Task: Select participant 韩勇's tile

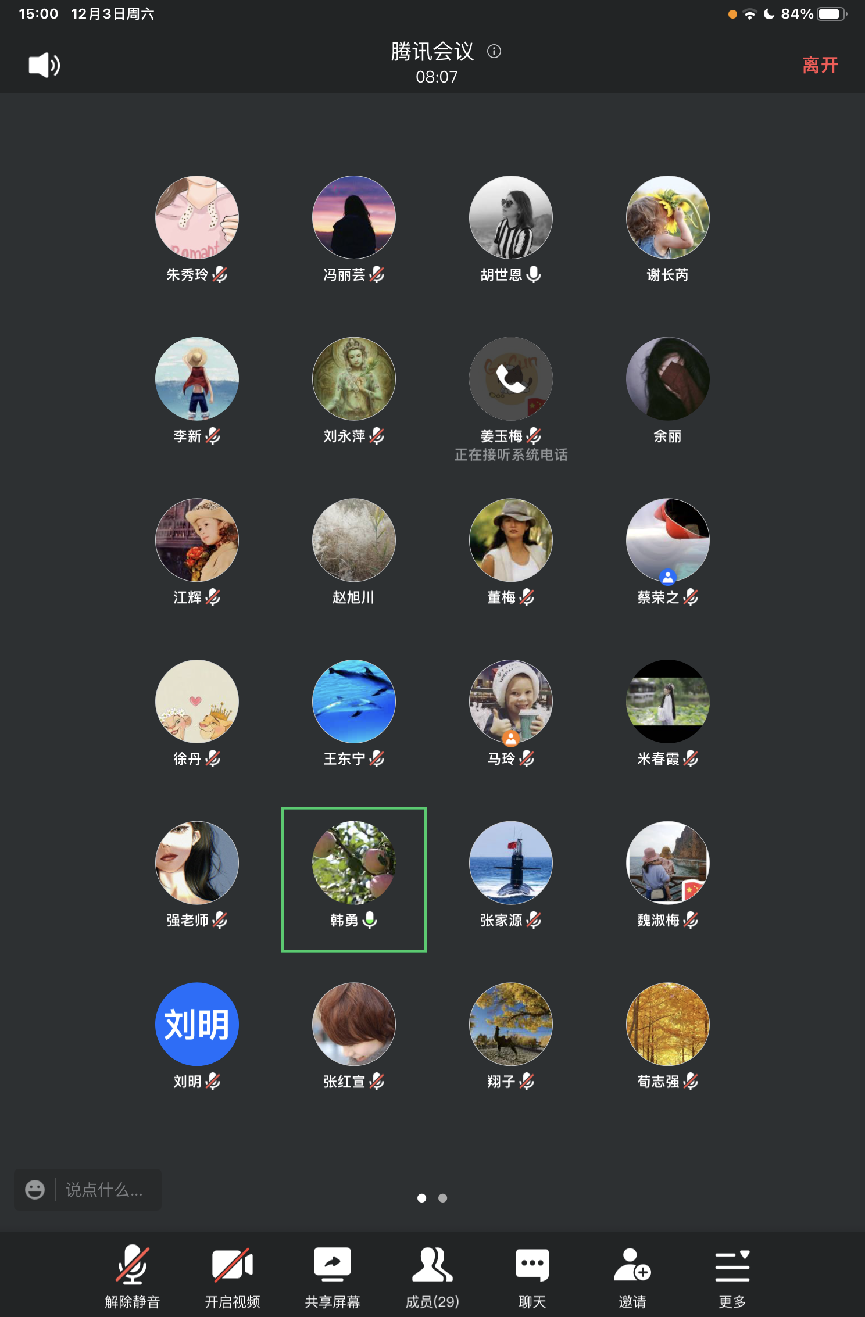Action: (354, 879)
